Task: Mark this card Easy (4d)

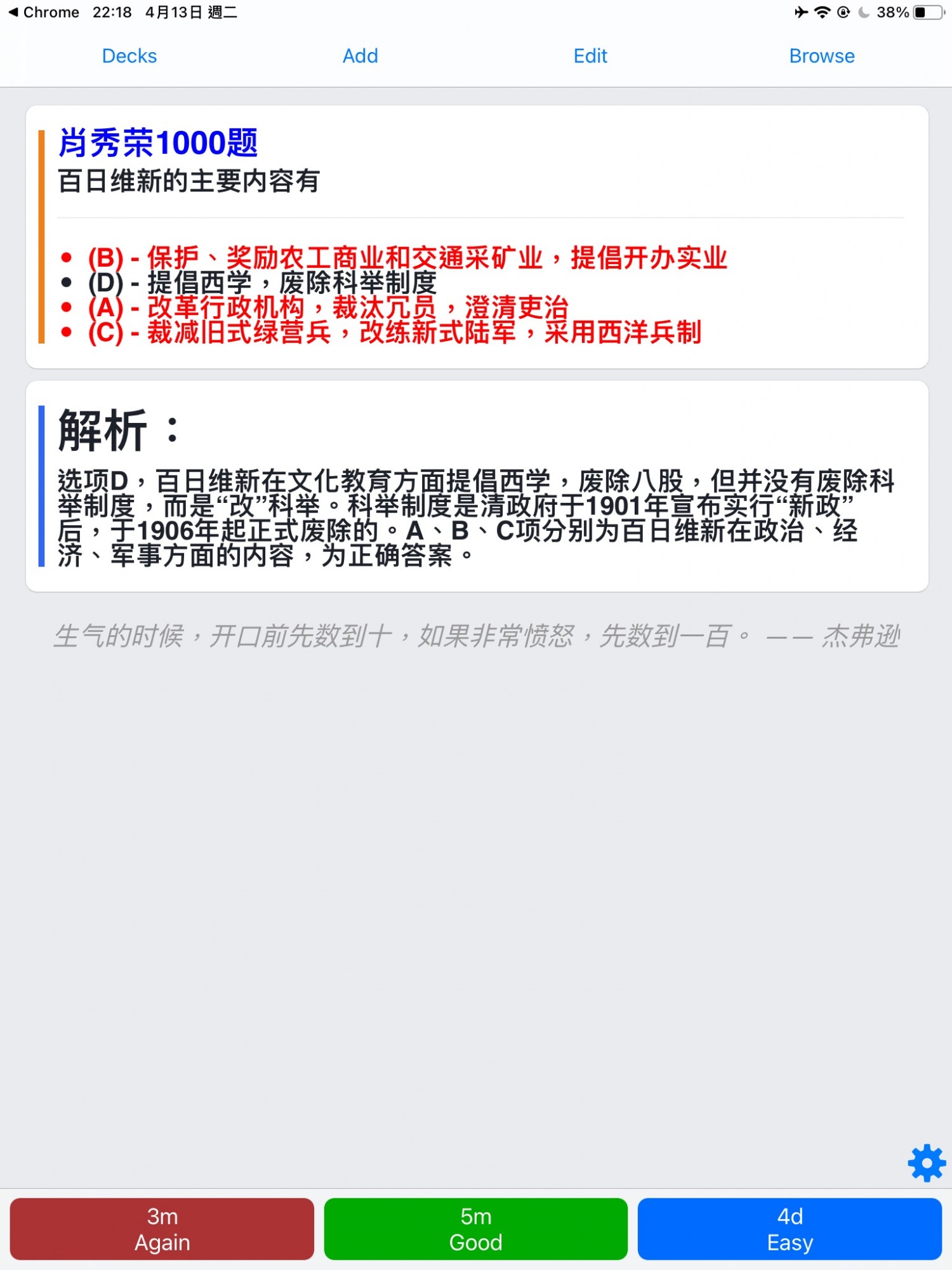Action: [789, 1229]
